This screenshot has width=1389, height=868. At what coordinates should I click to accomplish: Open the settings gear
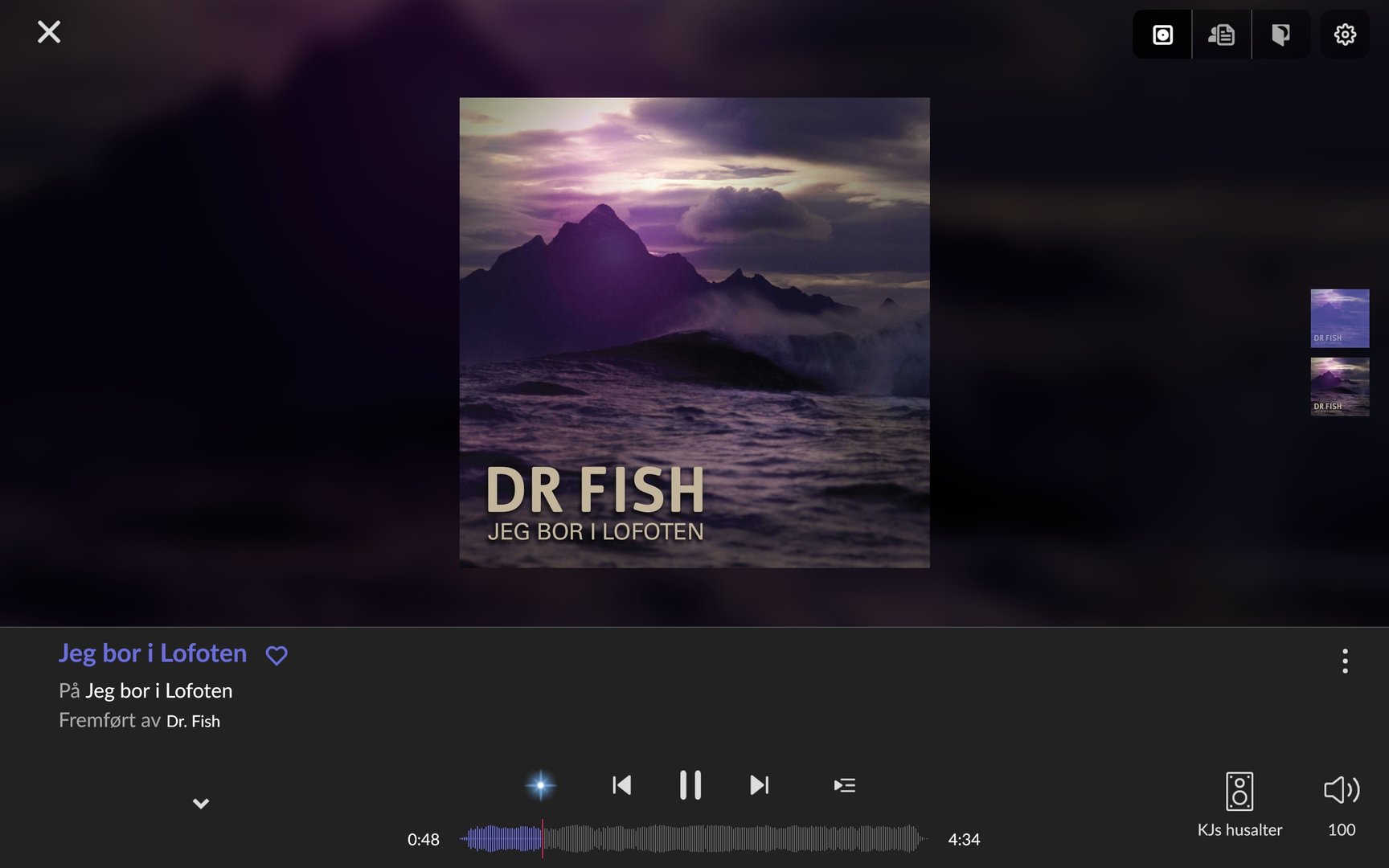click(x=1345, y=35)
